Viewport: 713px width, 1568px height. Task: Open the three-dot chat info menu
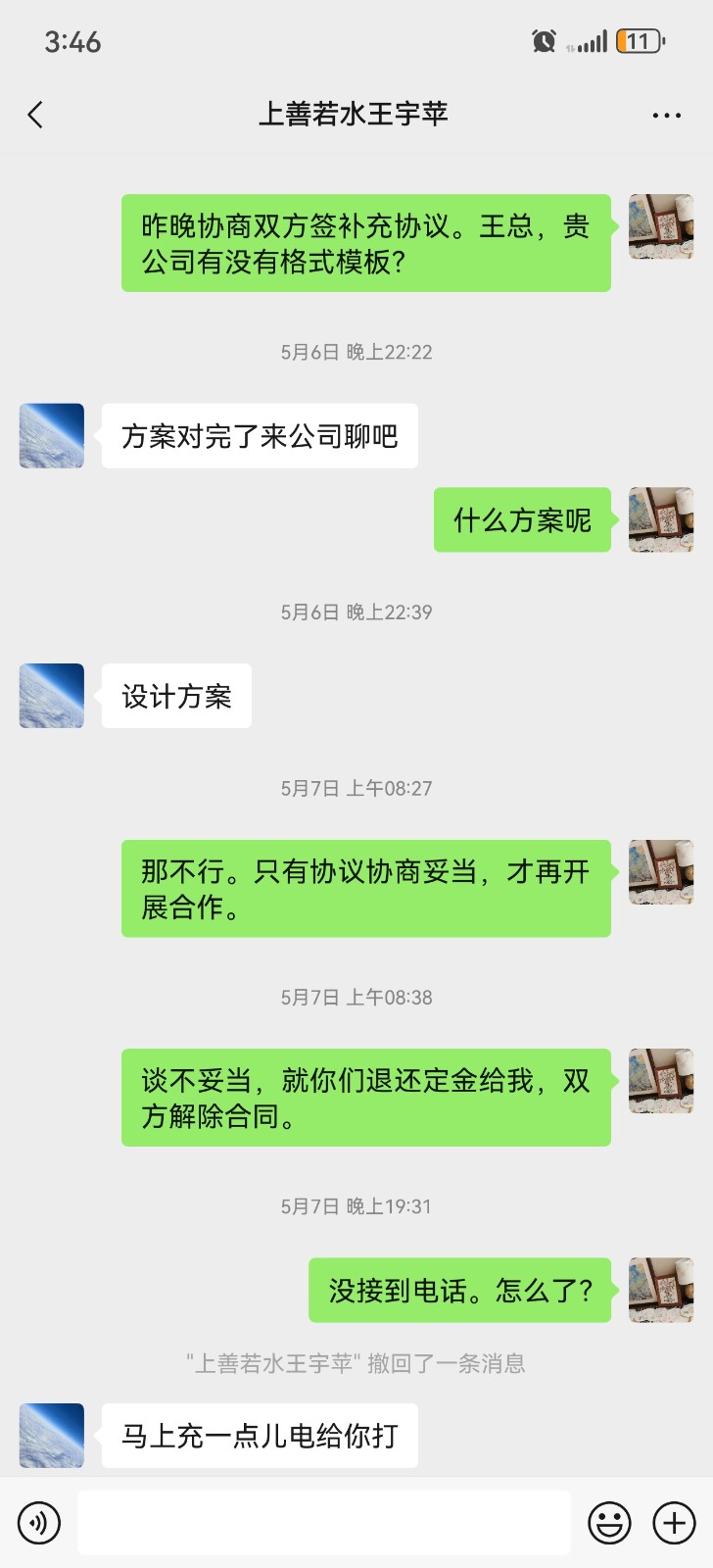click(x=666, y=116)
